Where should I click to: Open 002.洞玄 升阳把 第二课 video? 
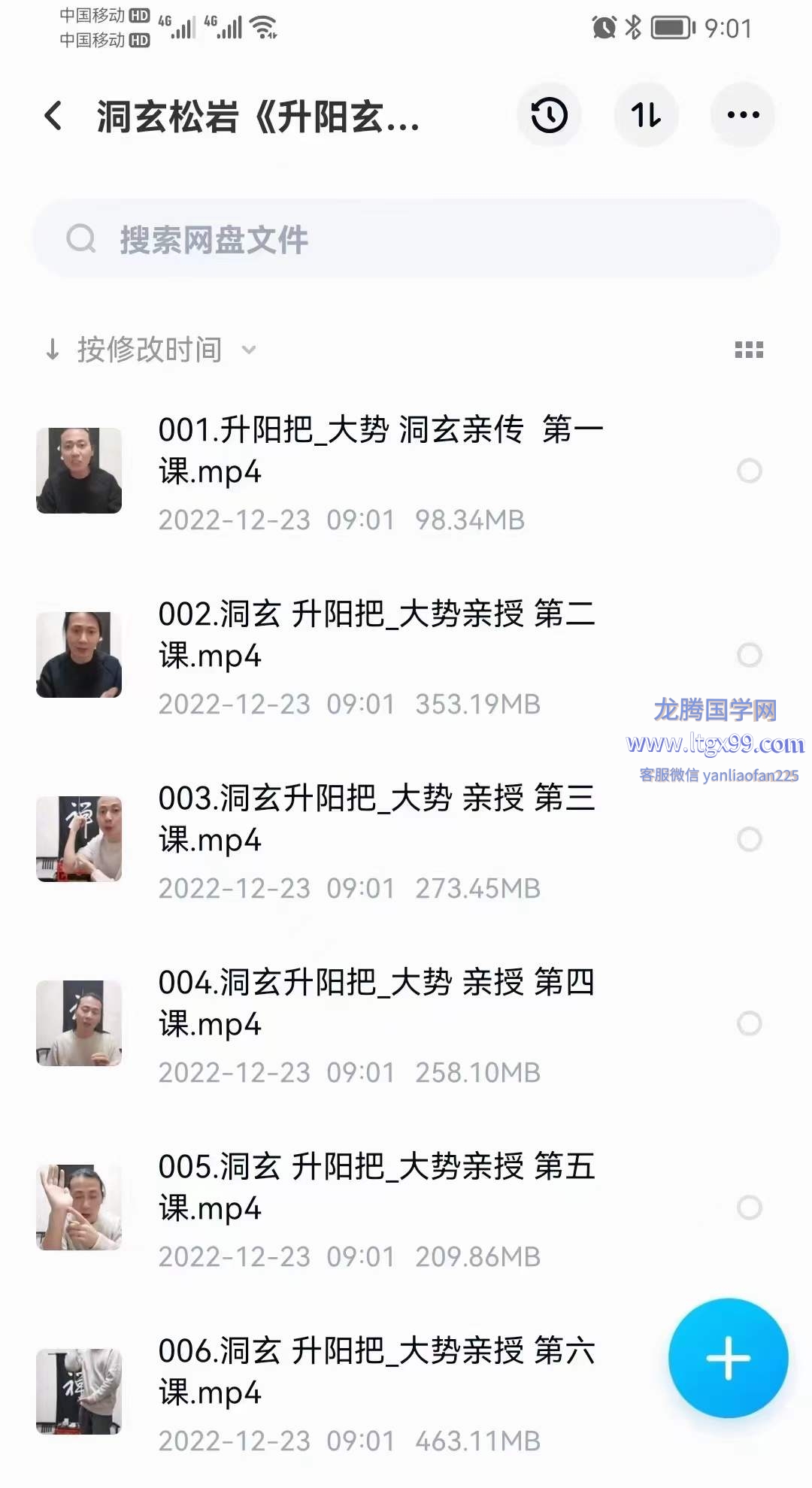pos(376,635)
